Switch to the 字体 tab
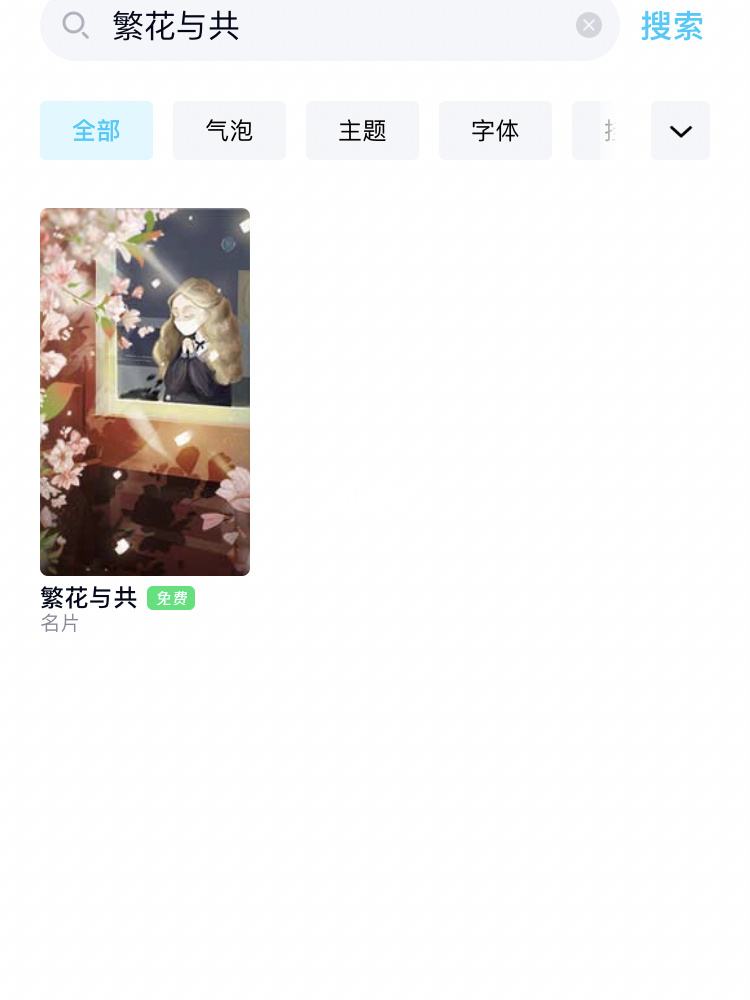Screen dimensions: 750x1000 (495, 130)
